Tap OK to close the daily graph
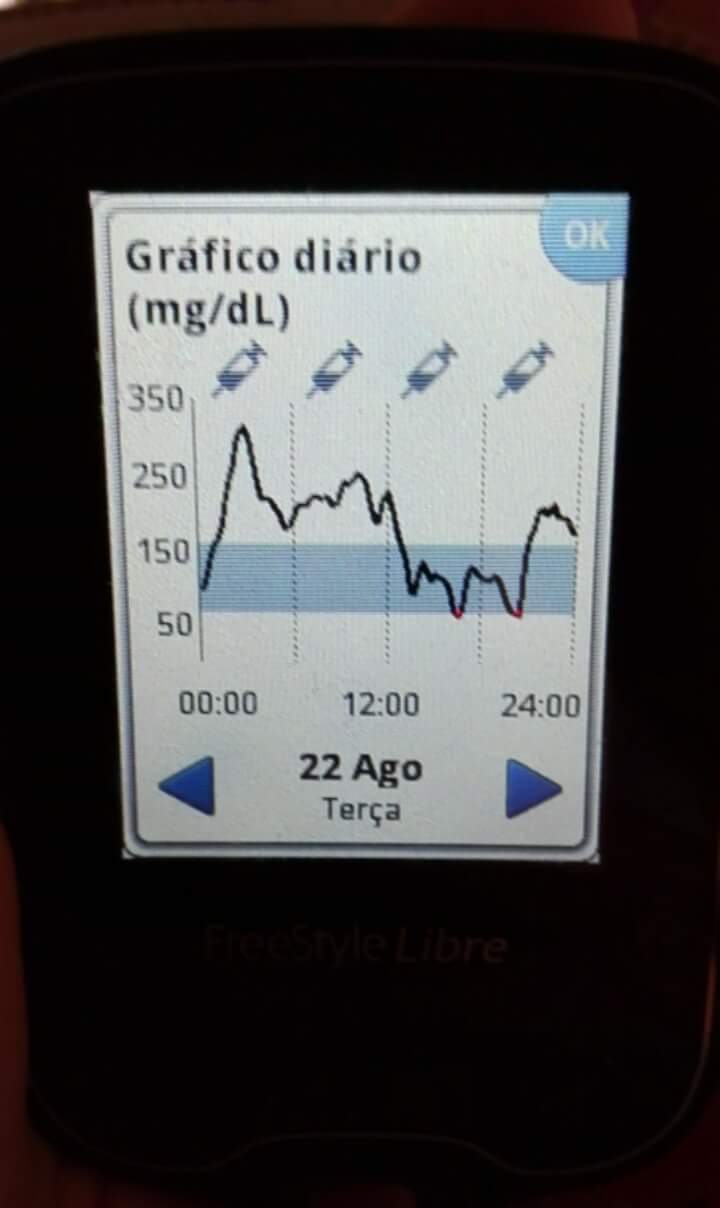The image size is (720, 1208). pos(585,236)
